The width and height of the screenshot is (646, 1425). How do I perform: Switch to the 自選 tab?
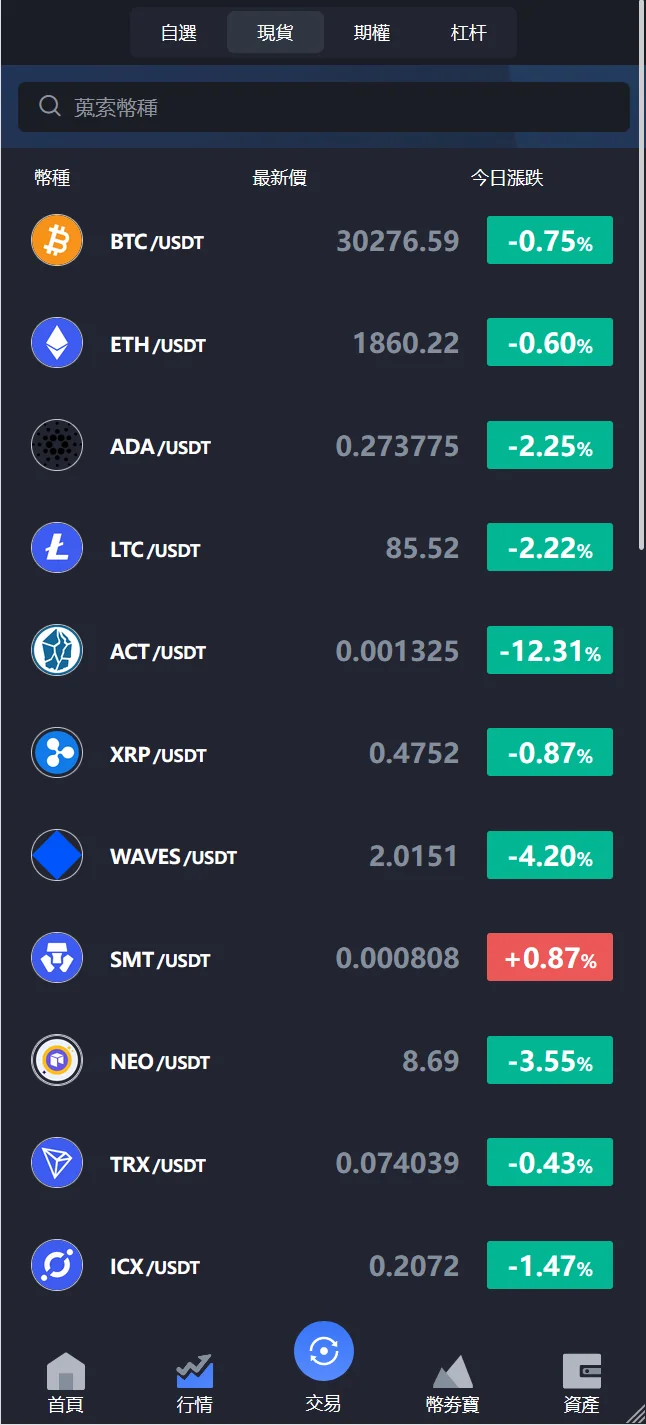pos(179,33)
